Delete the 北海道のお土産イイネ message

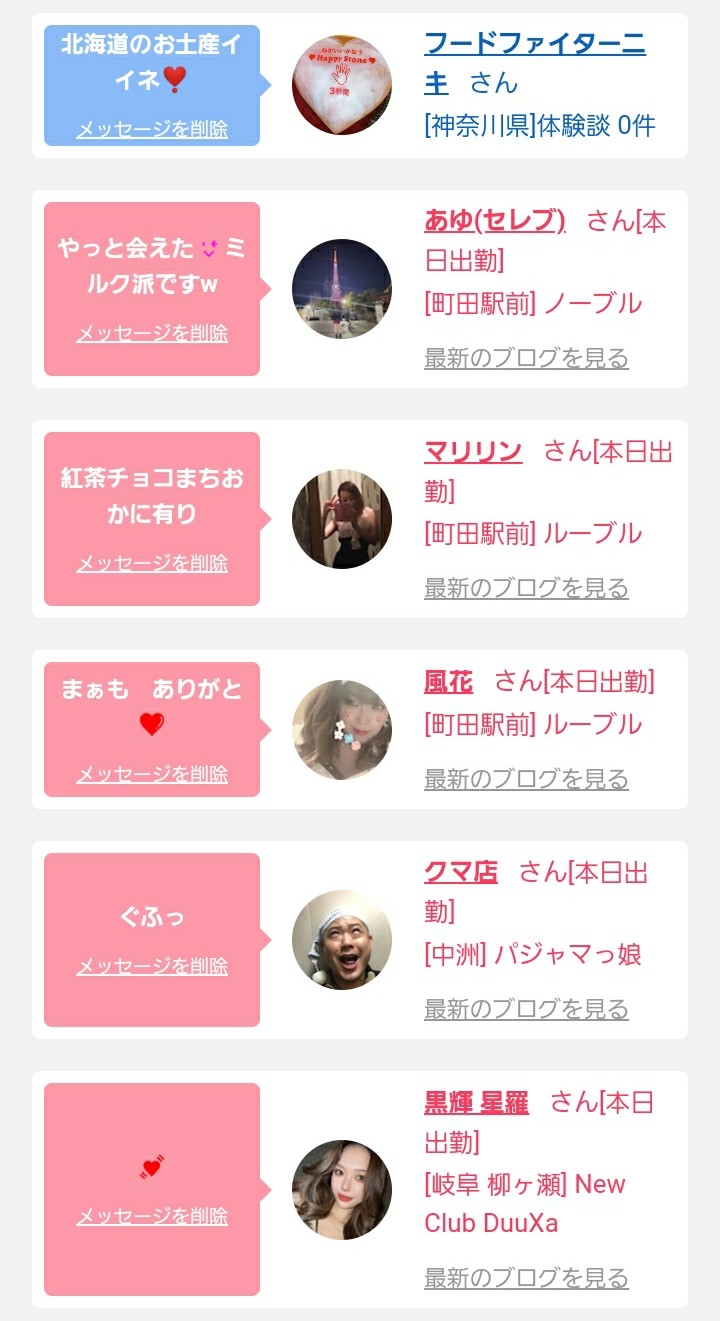coord(152,129)
